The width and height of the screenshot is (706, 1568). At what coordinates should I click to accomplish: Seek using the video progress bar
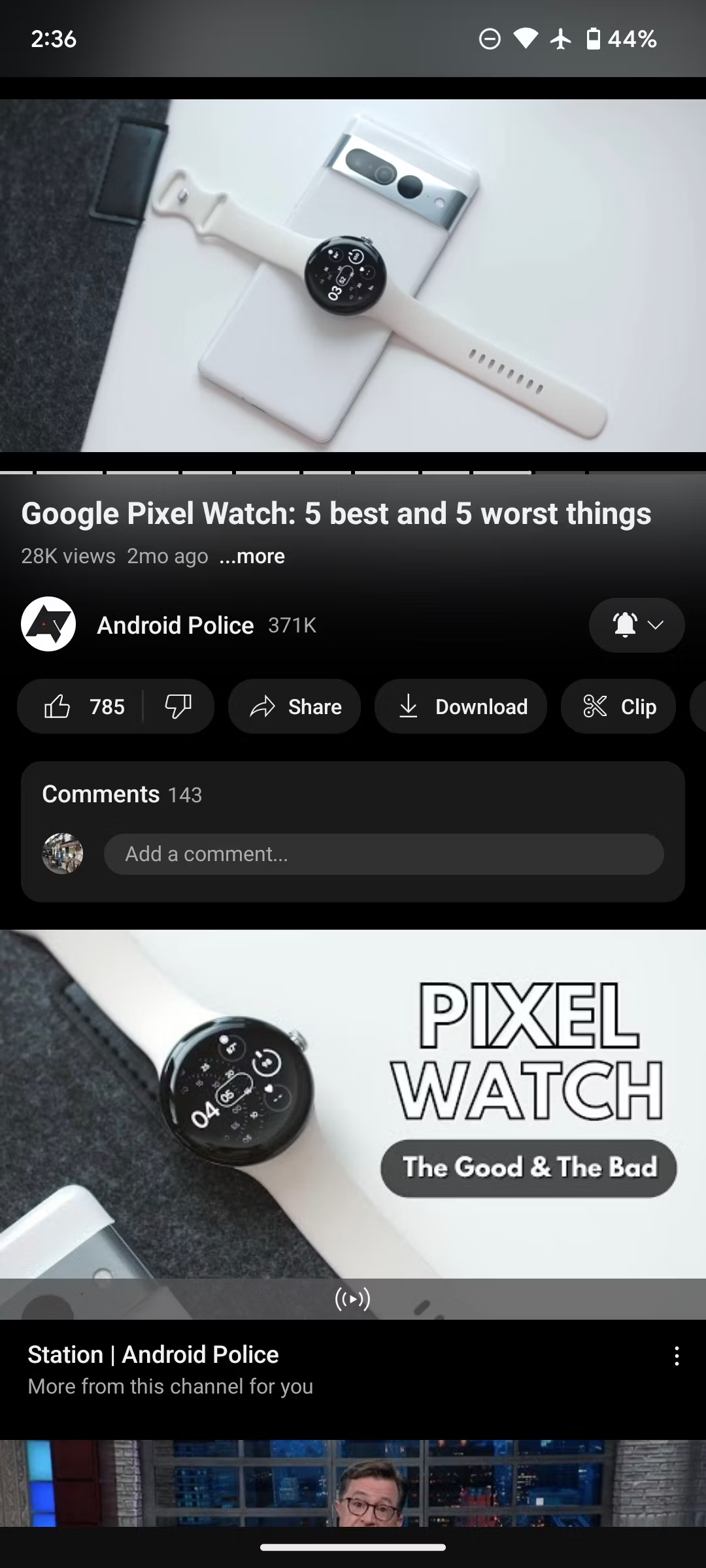[x=353, y=472]
